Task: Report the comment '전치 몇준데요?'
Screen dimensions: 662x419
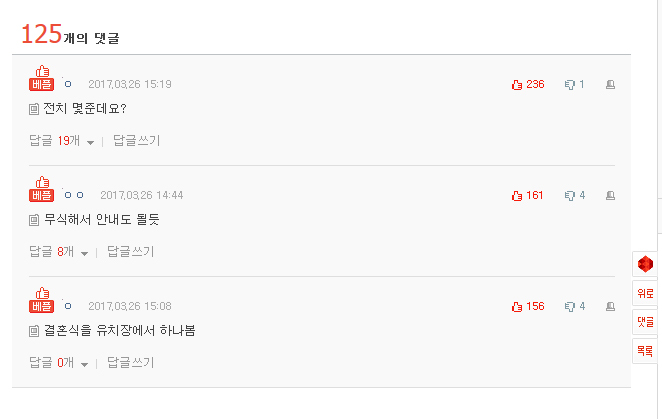Action: click(610, 85)
